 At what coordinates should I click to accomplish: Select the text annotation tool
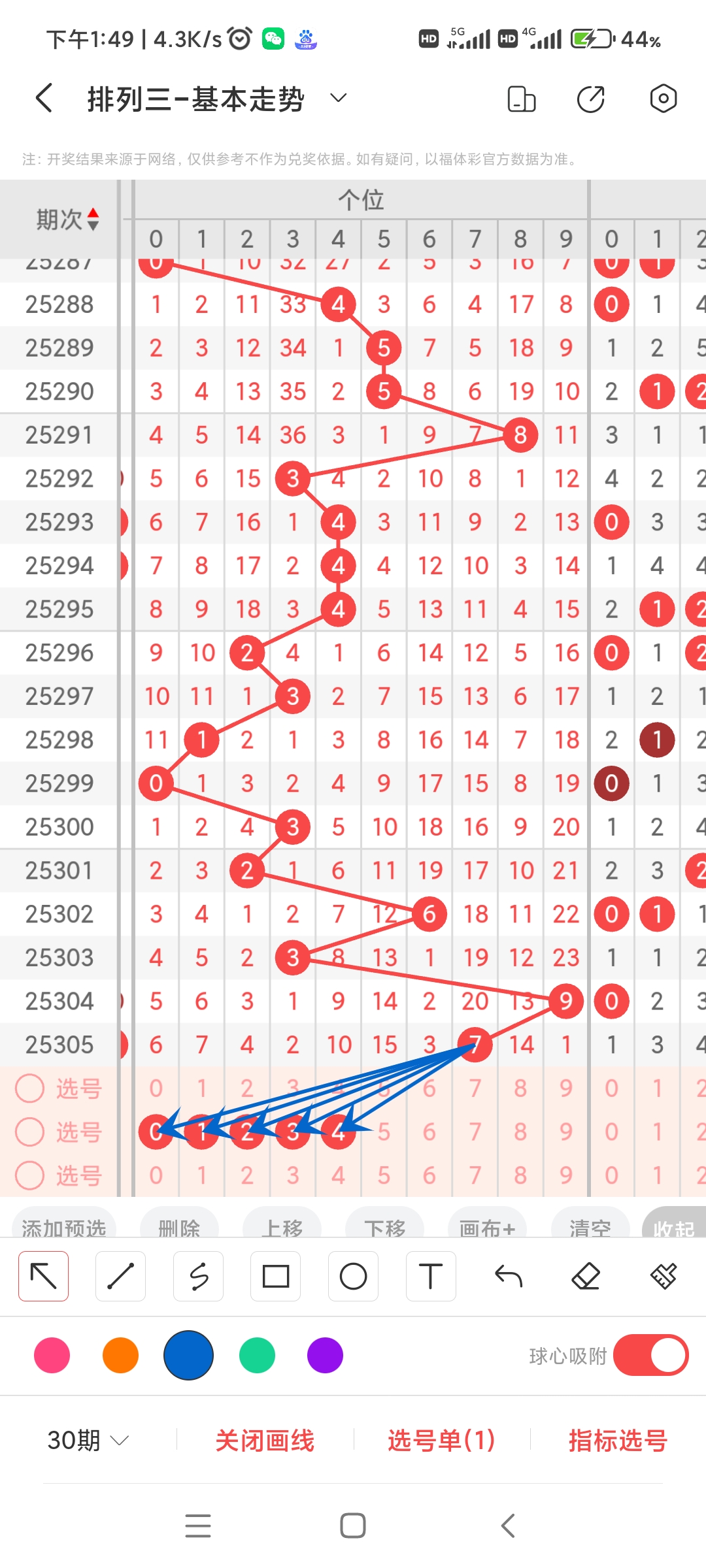[430, 1275]
